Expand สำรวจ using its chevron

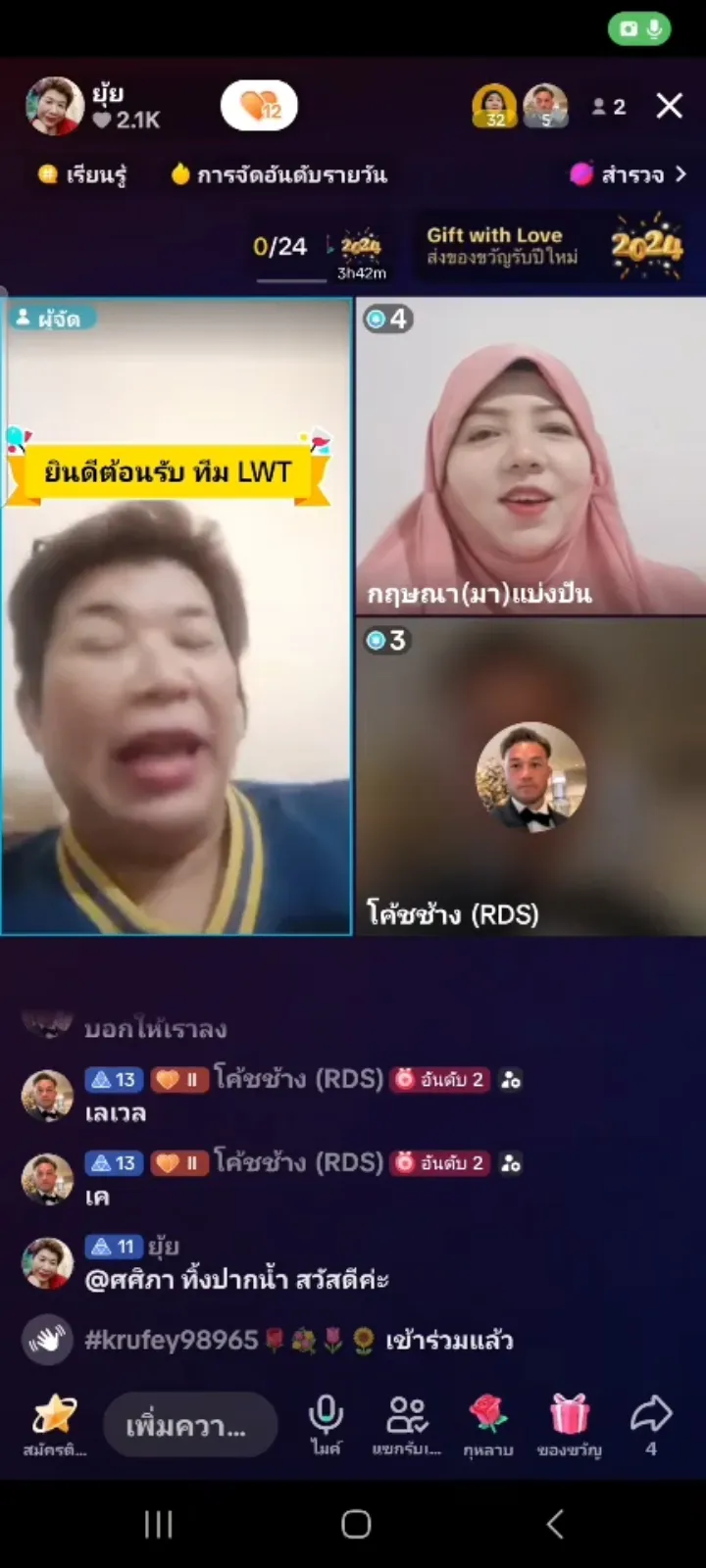(x=683, y=174)
